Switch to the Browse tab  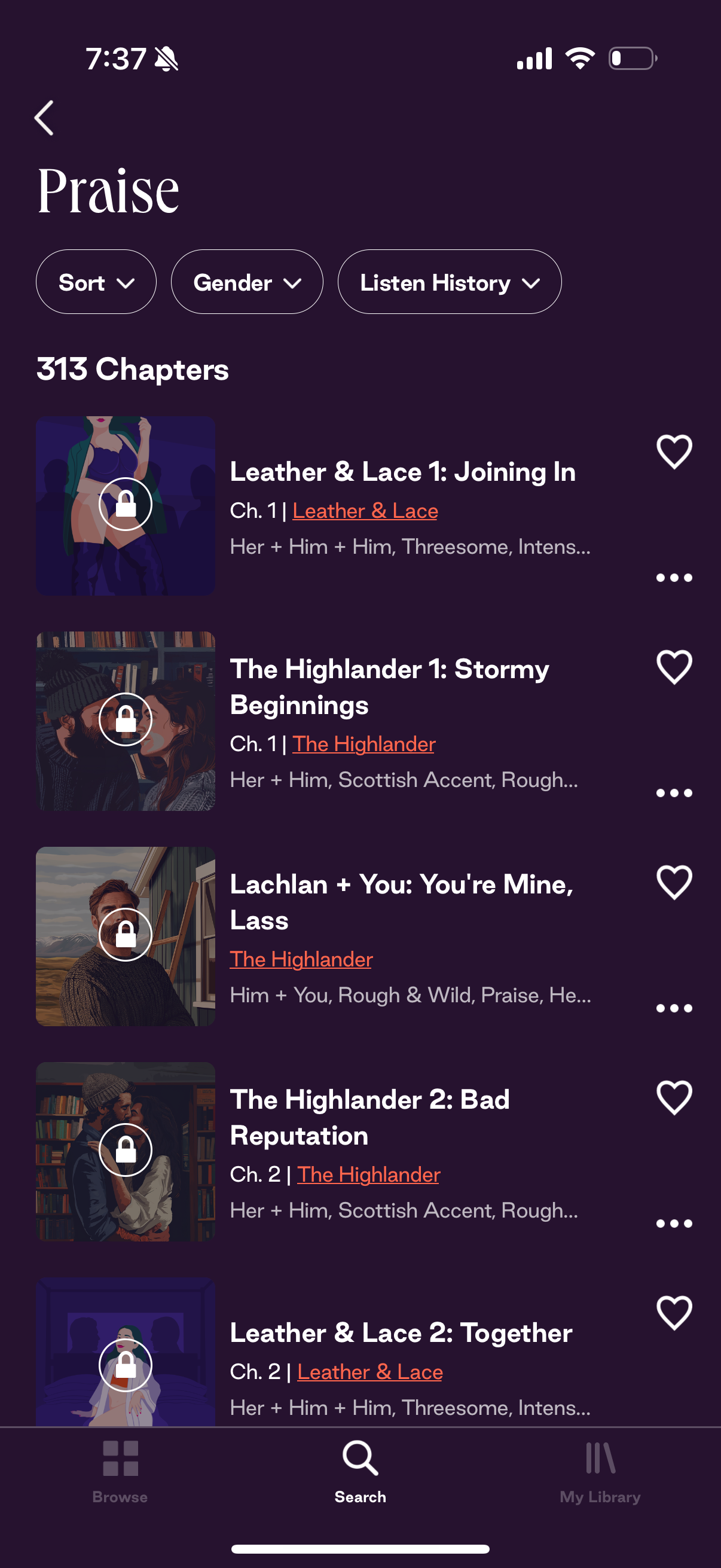120,1471
